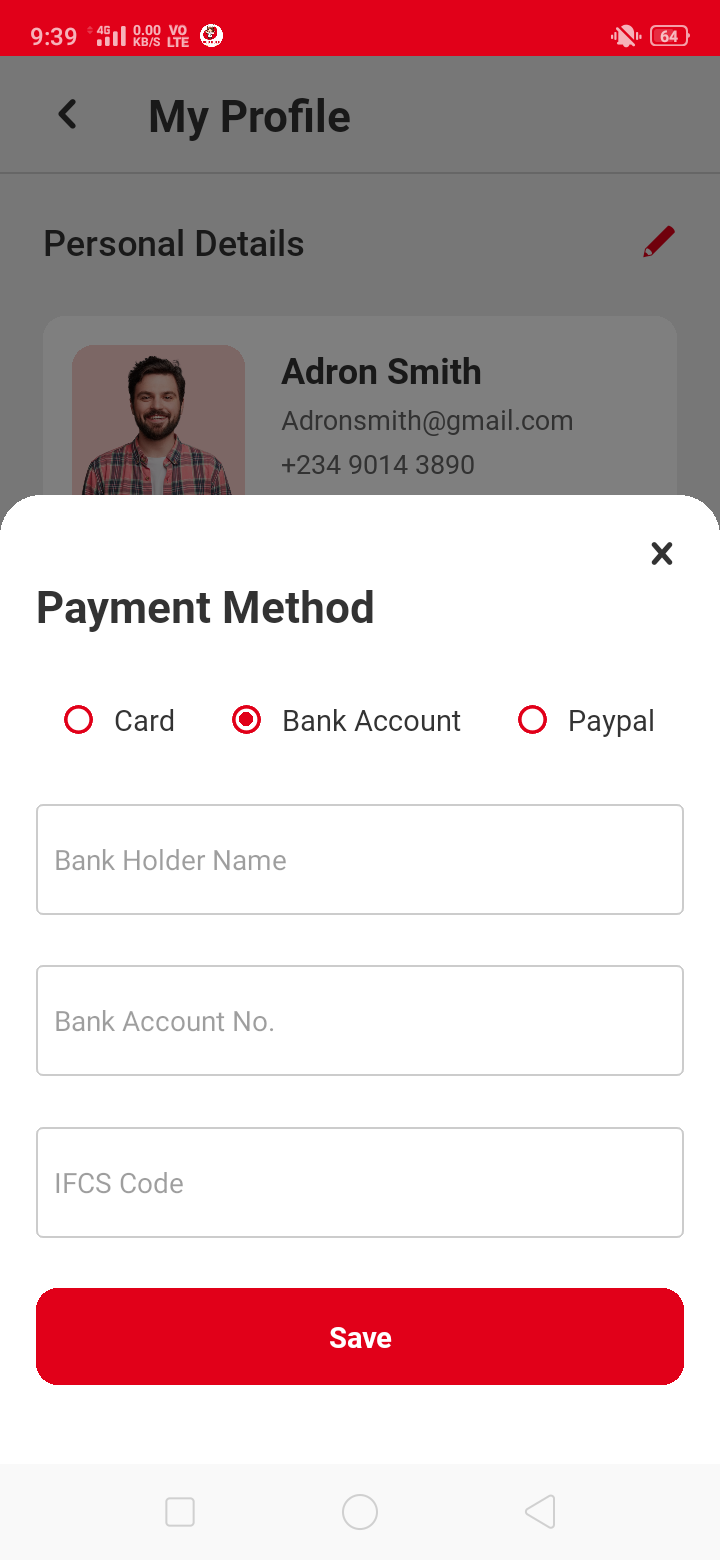720x1560 pixels.
Task: Focus the Bank Account No. field
Action: [360, 1021]
